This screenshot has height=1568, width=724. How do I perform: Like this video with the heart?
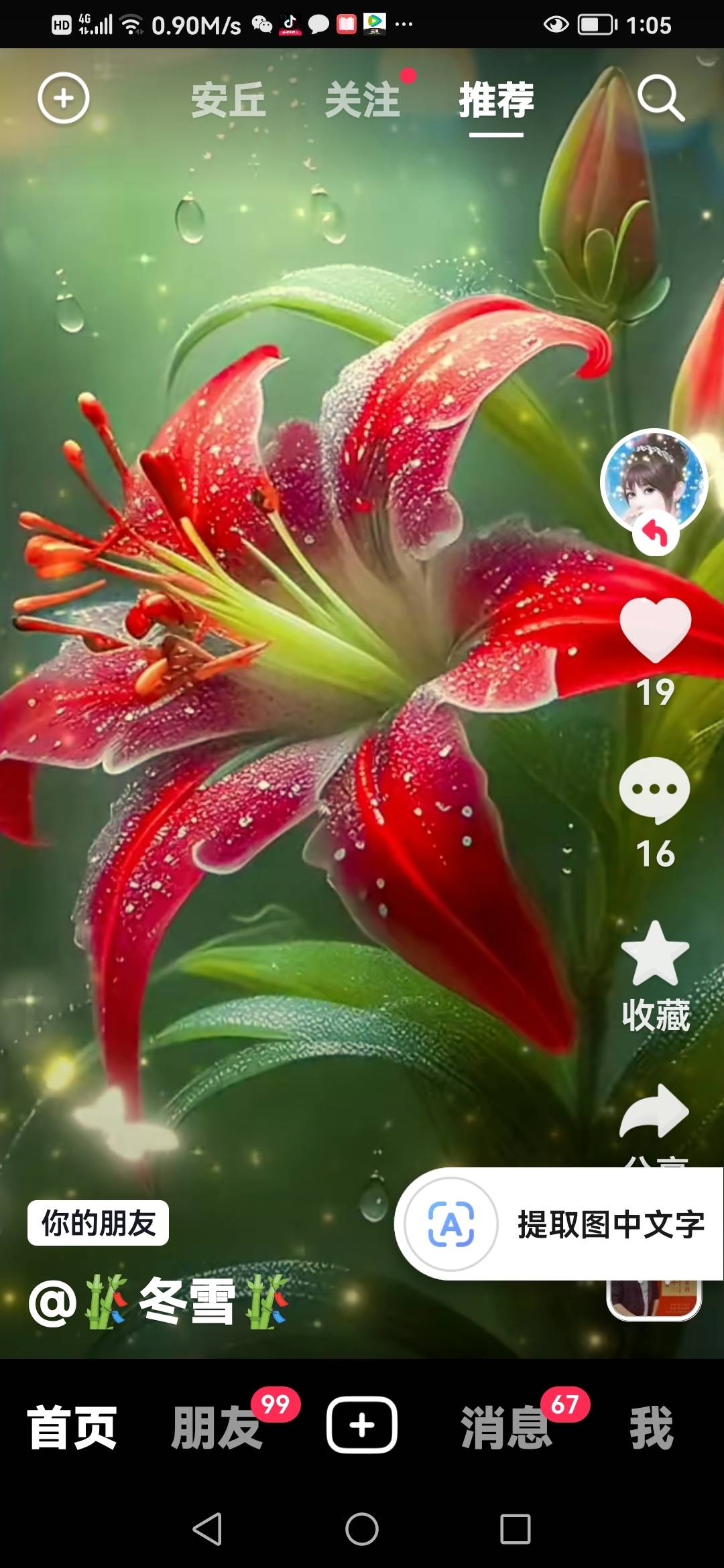(655, 629)
